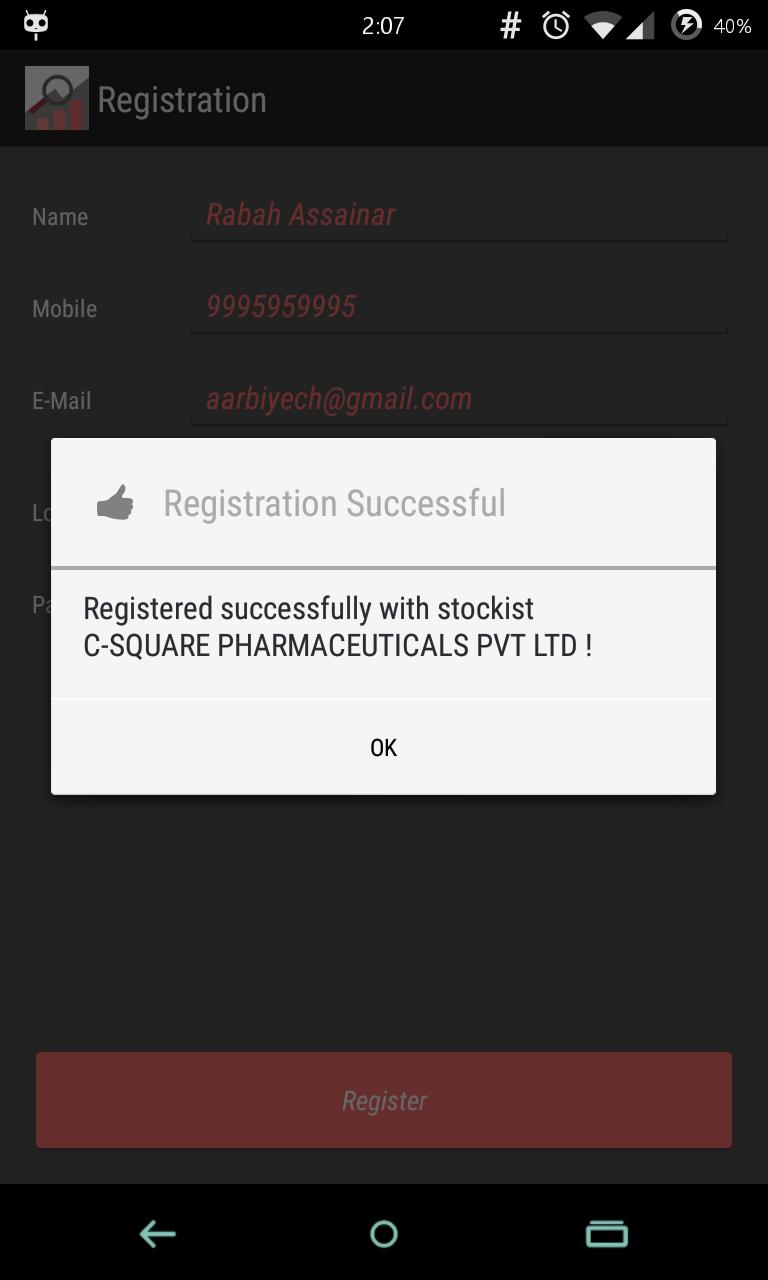Tap the thumbs-up icon in the dialog
The height and width of the screenshot is (1280, 768).
(116, 500)
